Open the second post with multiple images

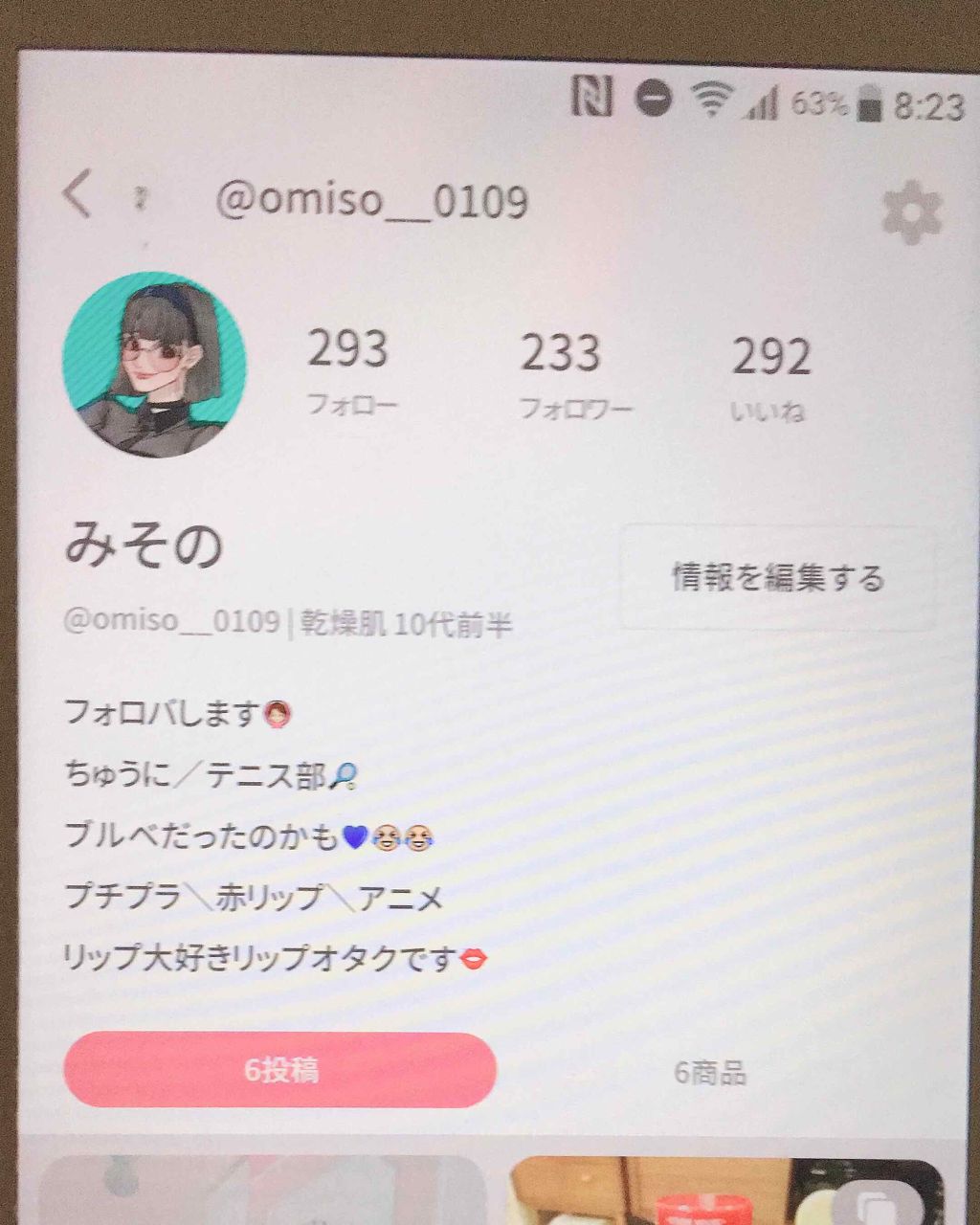[724, 1191]
